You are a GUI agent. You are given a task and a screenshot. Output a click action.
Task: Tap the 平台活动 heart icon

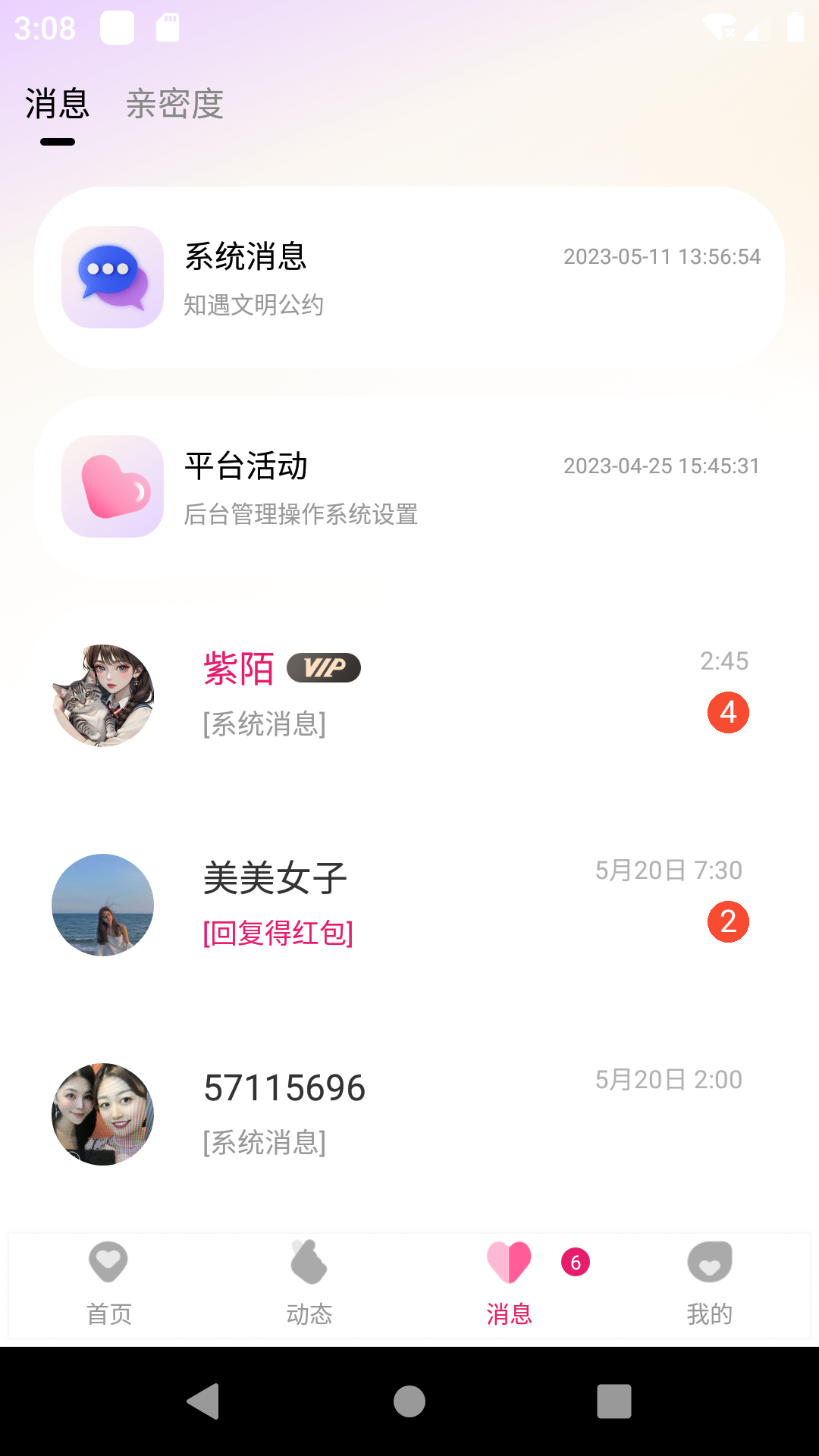tap(112, 488)
